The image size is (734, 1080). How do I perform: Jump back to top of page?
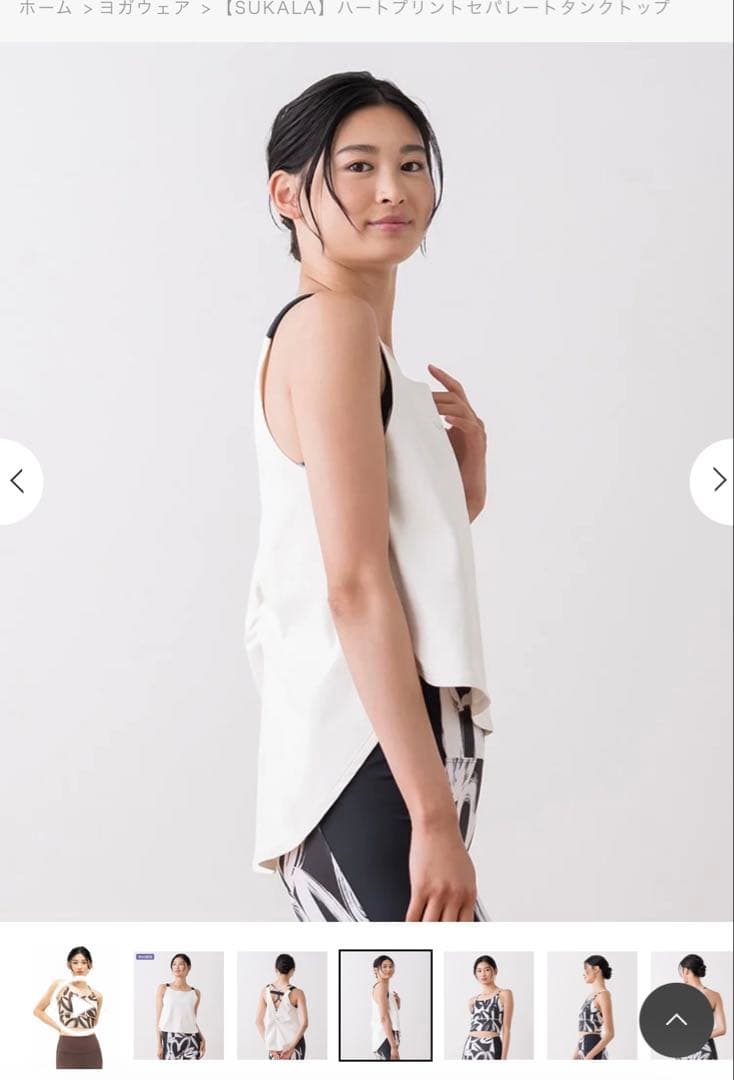[677, 1020]
